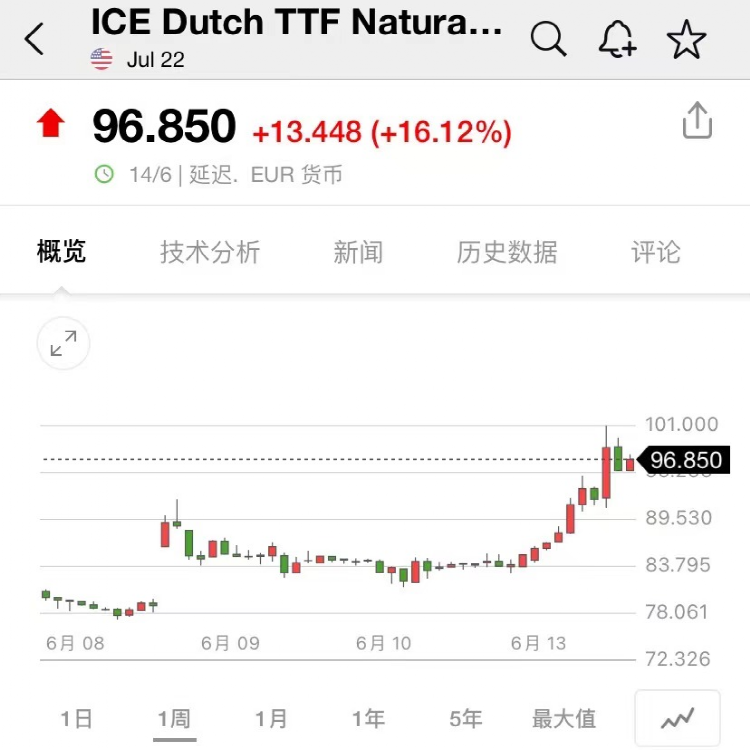Change the chart type with line icon

677,718
